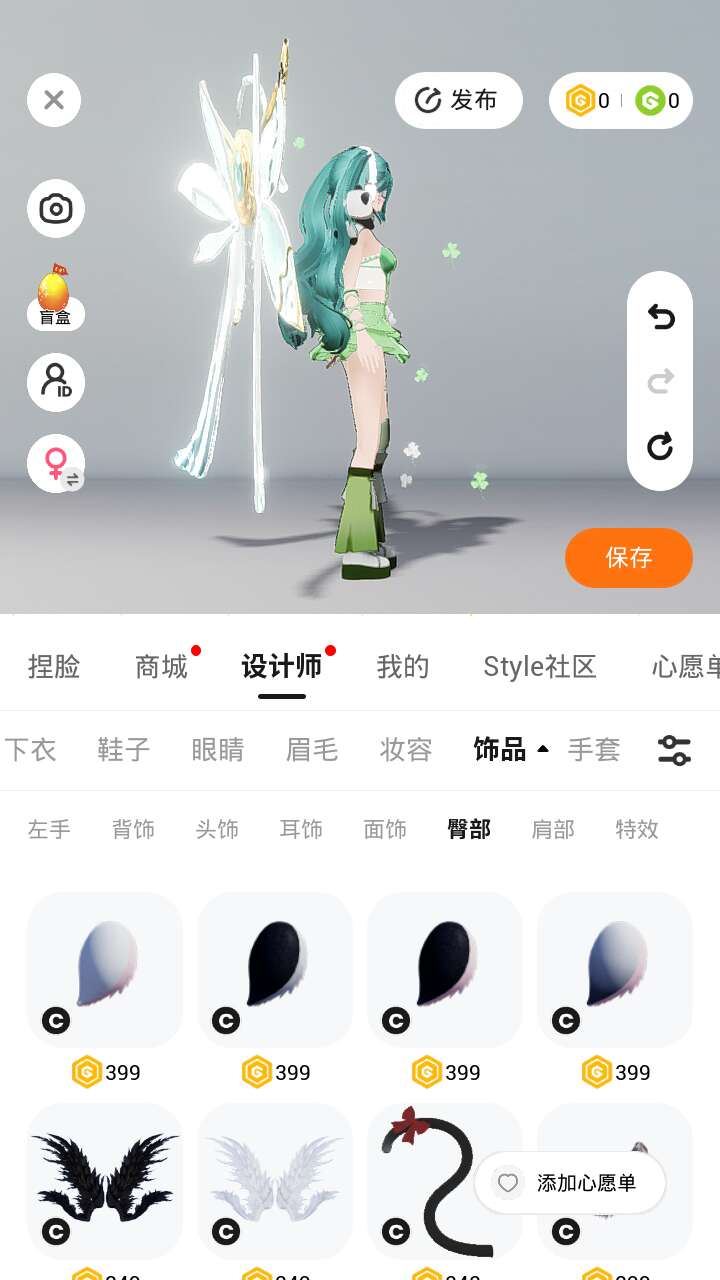
Task: Switch to the Style社区 tab
Action: (540, 667)
